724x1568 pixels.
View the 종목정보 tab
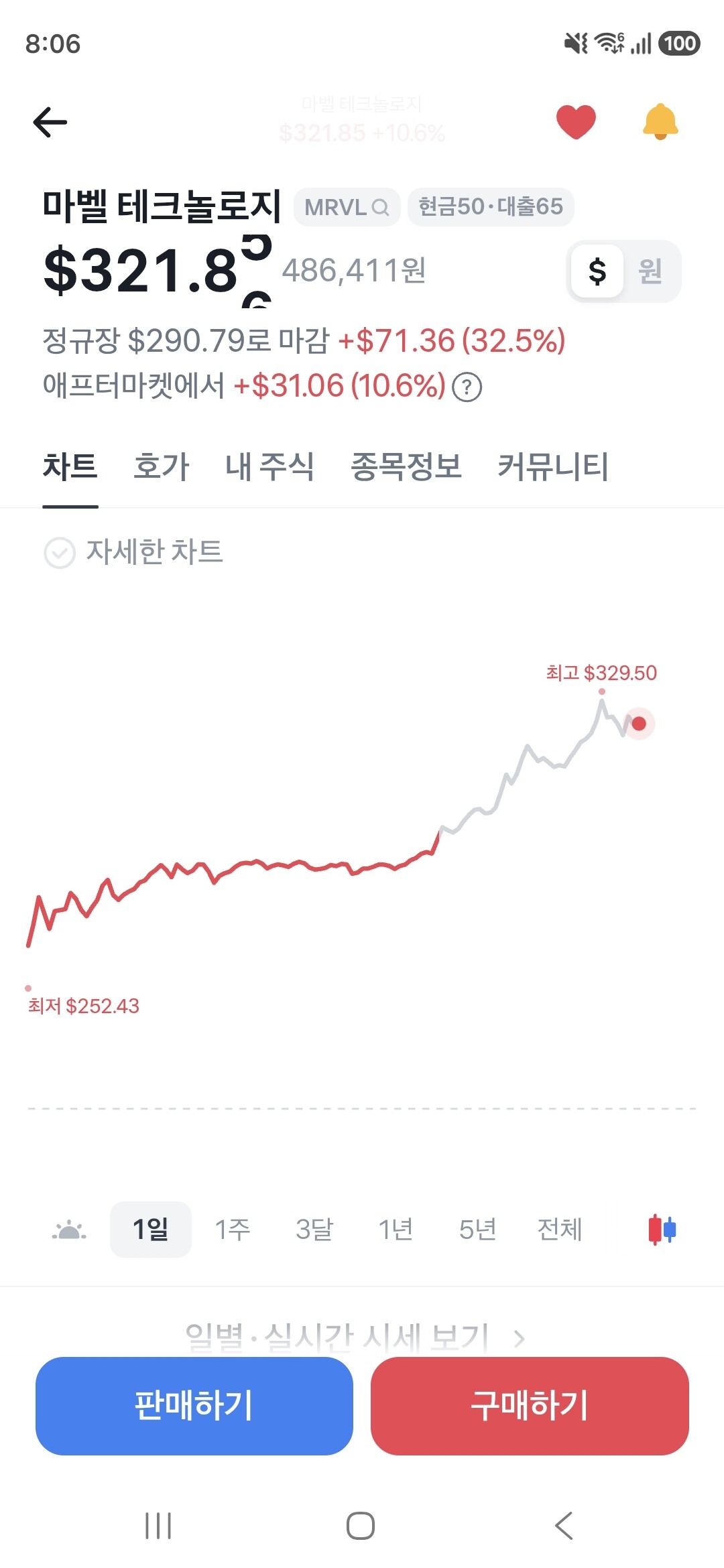[406, 466]
